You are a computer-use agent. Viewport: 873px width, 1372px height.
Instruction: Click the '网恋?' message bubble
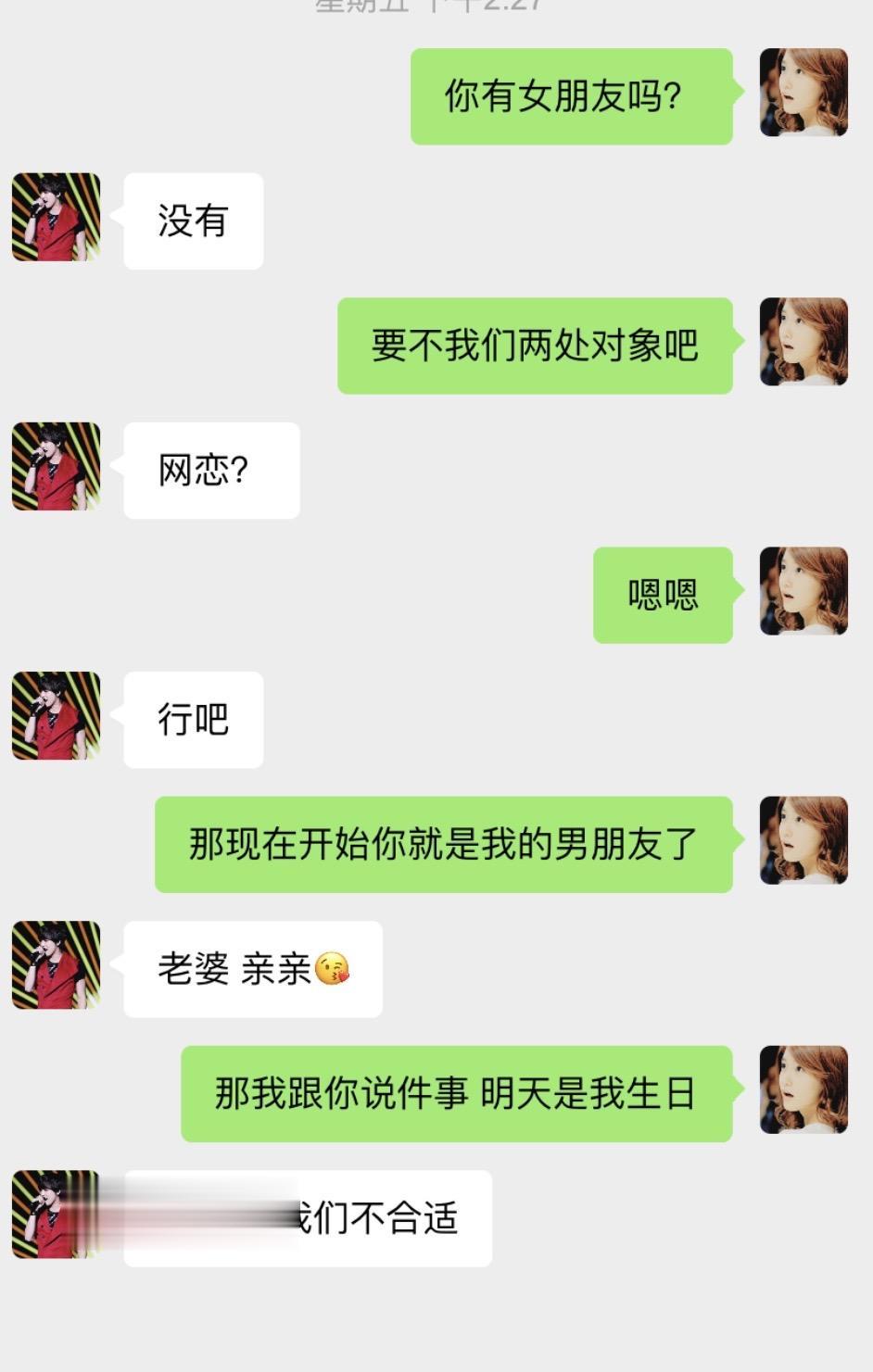point(210,471)
